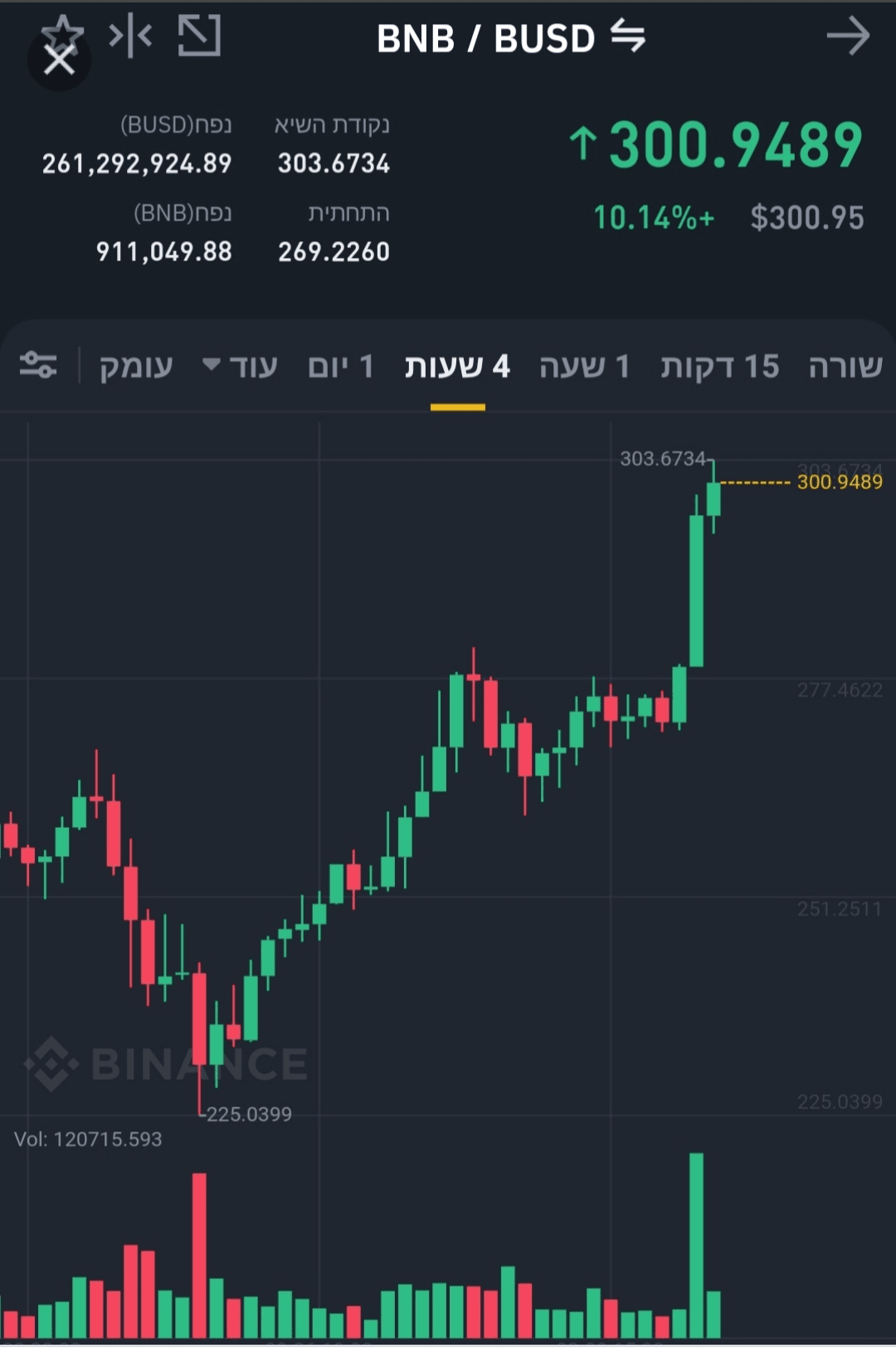The width and height of the screenshot is (896, 1348).
Task: Switch to the שורה line chart
Action: pyautogui.click(x=845, y=366)
